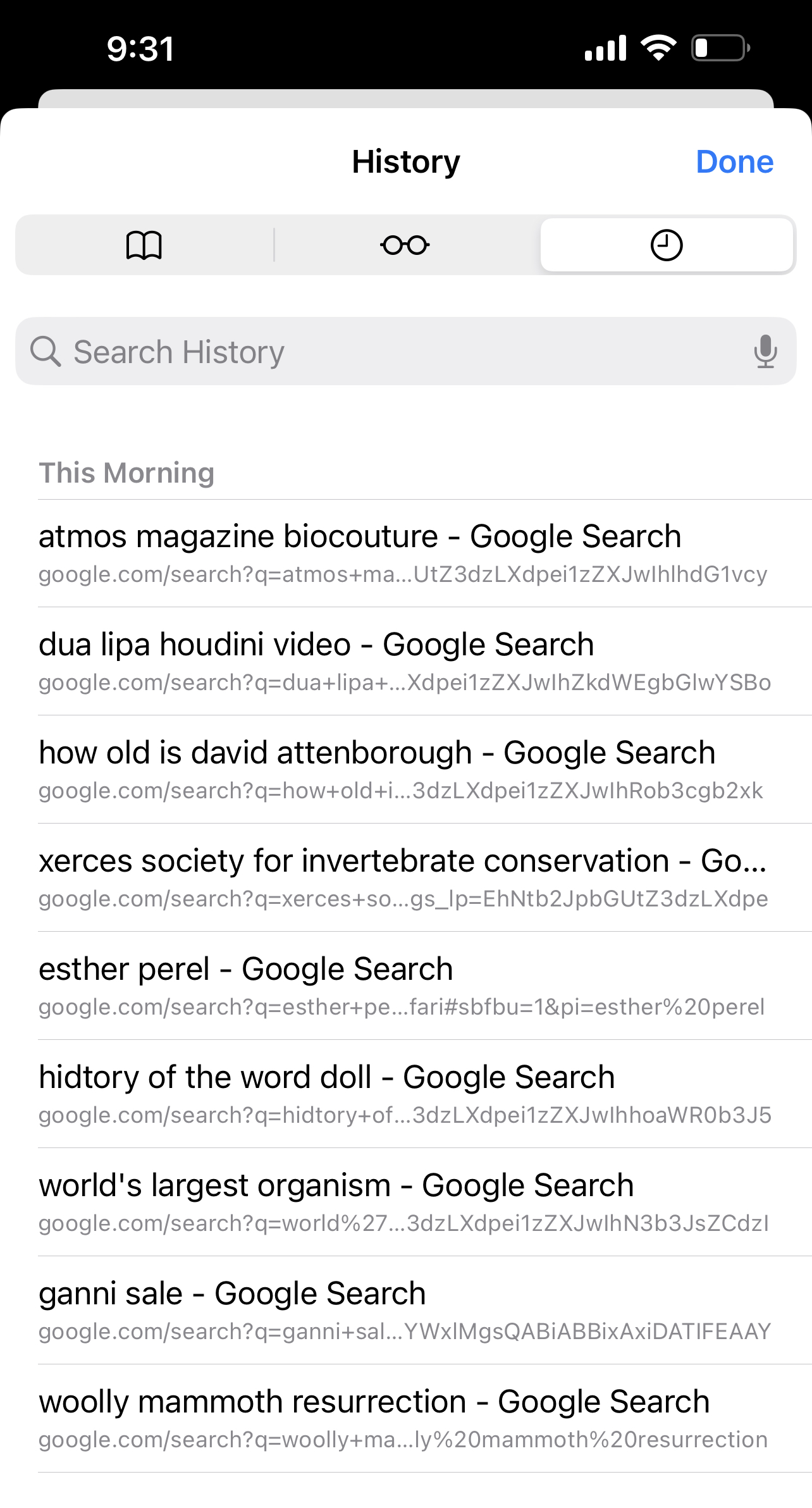Image resolution: width=812 pixels, height=1508 pixels.
Task: Switch to the Bookmarks tab
Action: (144, 245)
